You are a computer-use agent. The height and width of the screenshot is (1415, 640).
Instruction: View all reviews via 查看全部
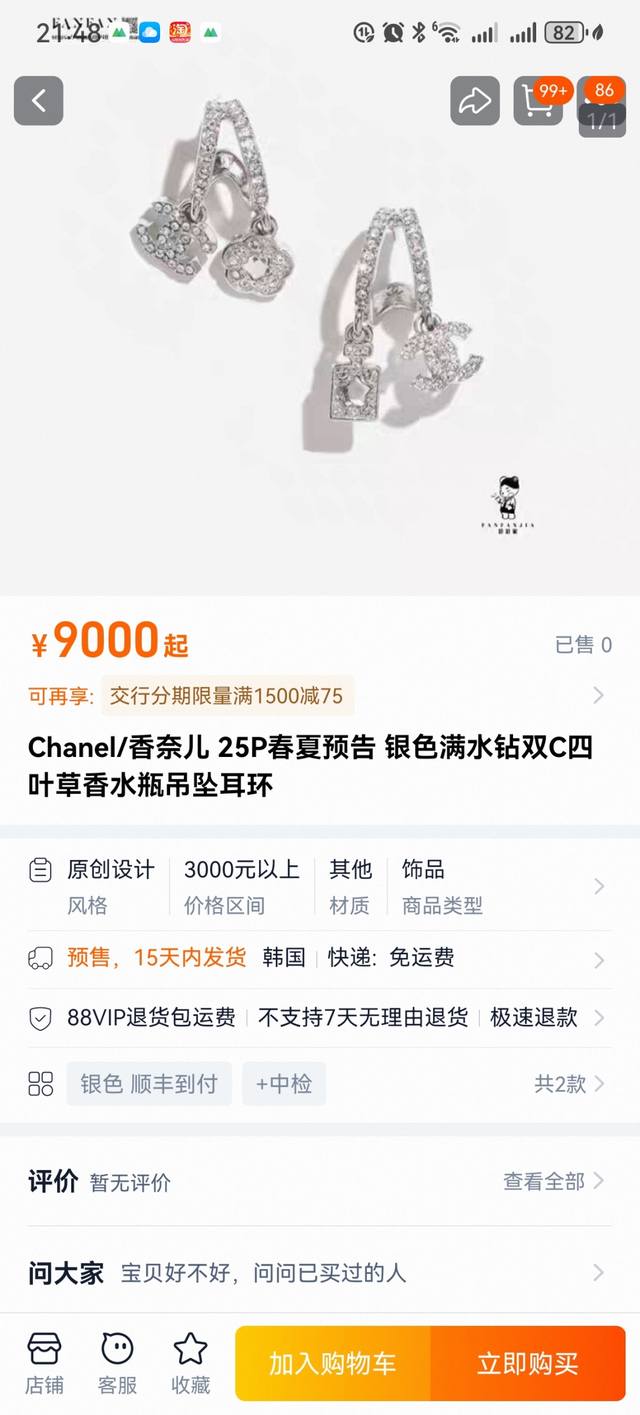coord(554,1181)
